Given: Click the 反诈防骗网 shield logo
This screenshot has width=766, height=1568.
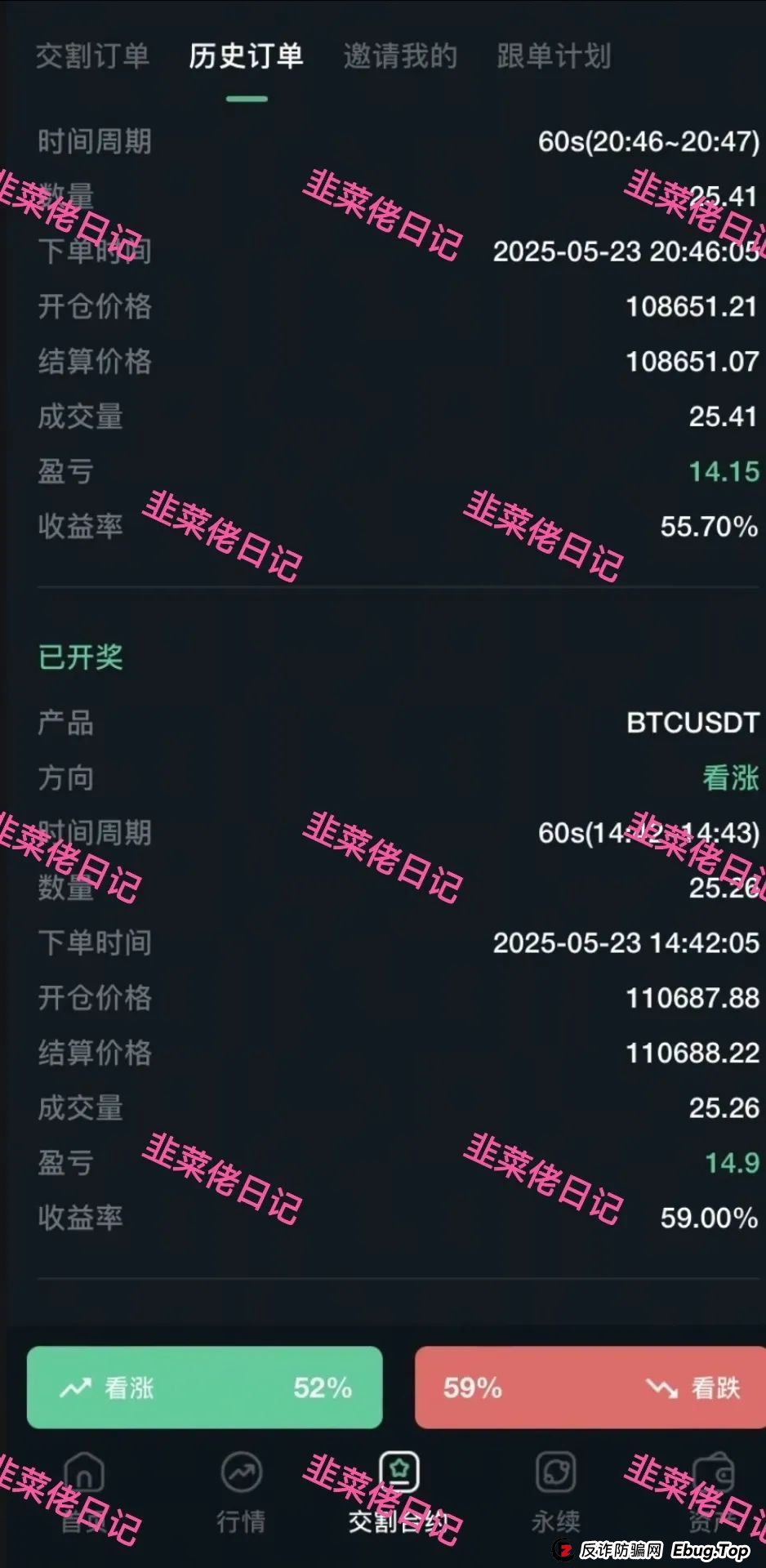Looking at the screenshot, I should click(566, 1550).
